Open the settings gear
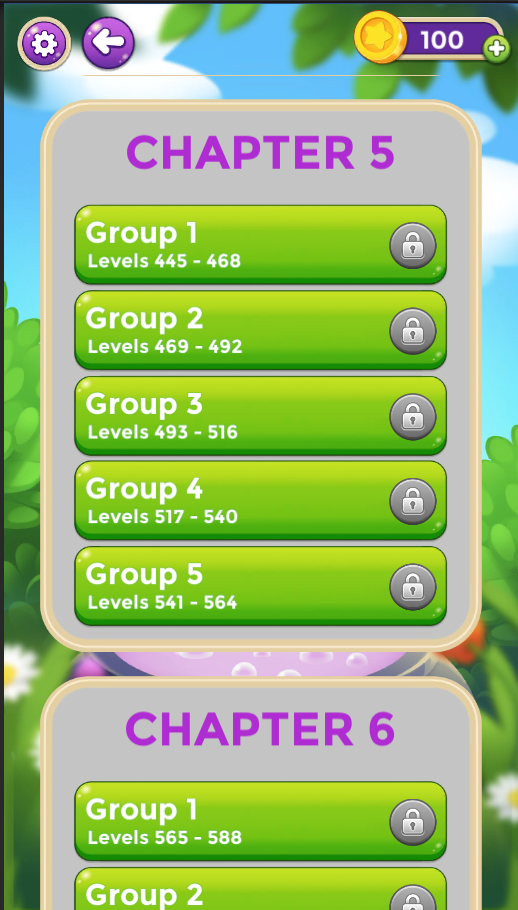The width and height of the screenshot is (518, 910). (x=45, y=44)
